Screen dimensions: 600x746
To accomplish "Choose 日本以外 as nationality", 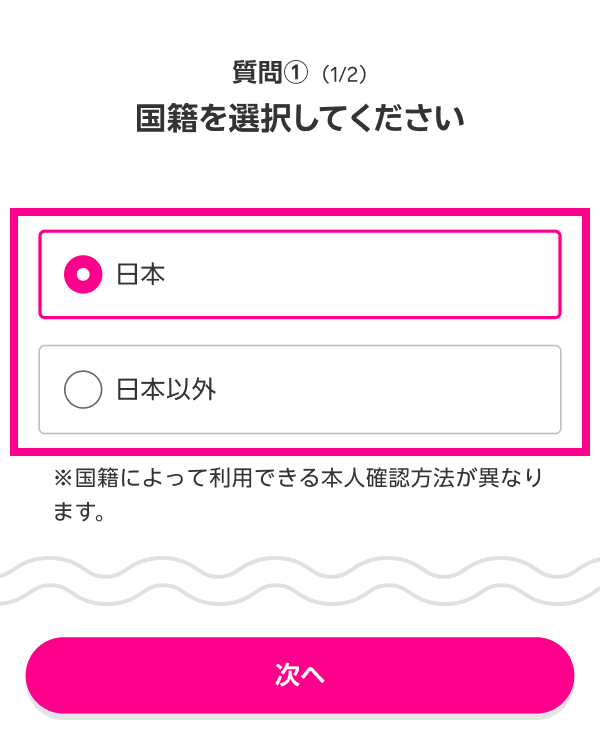I will pyautogui.click(x=298, y=389).
